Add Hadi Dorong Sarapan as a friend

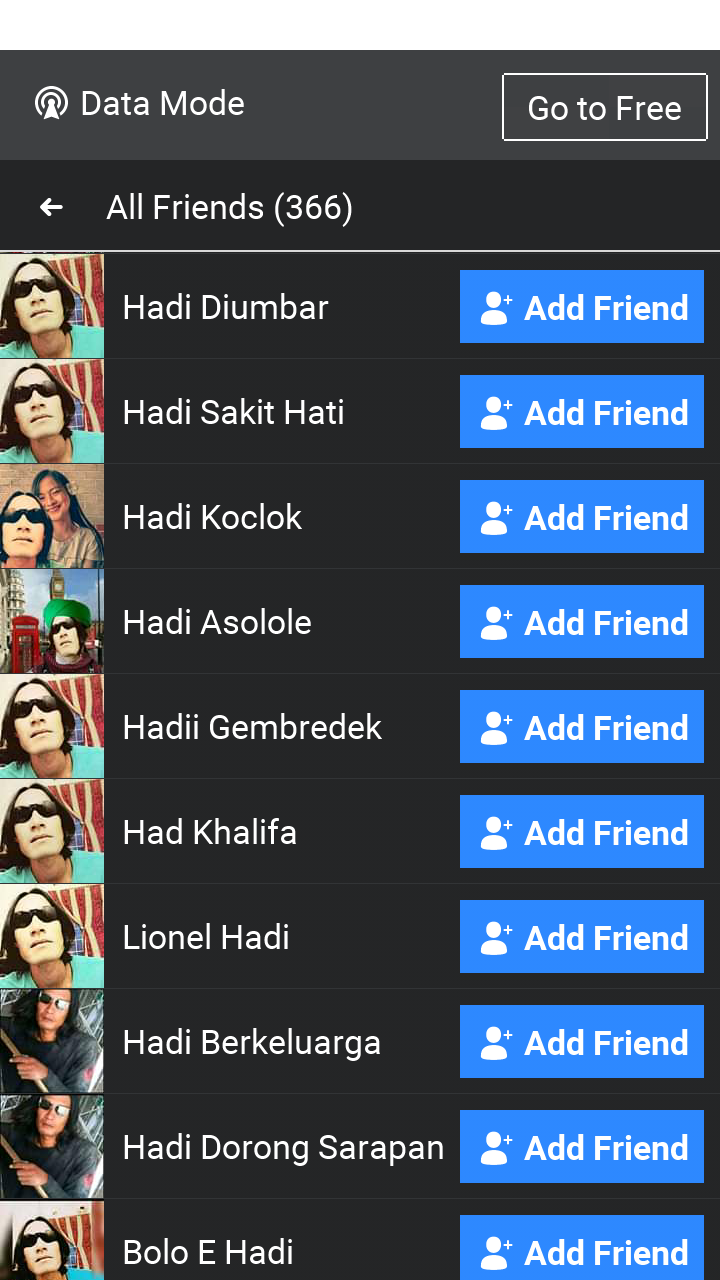coord(582,1147)
